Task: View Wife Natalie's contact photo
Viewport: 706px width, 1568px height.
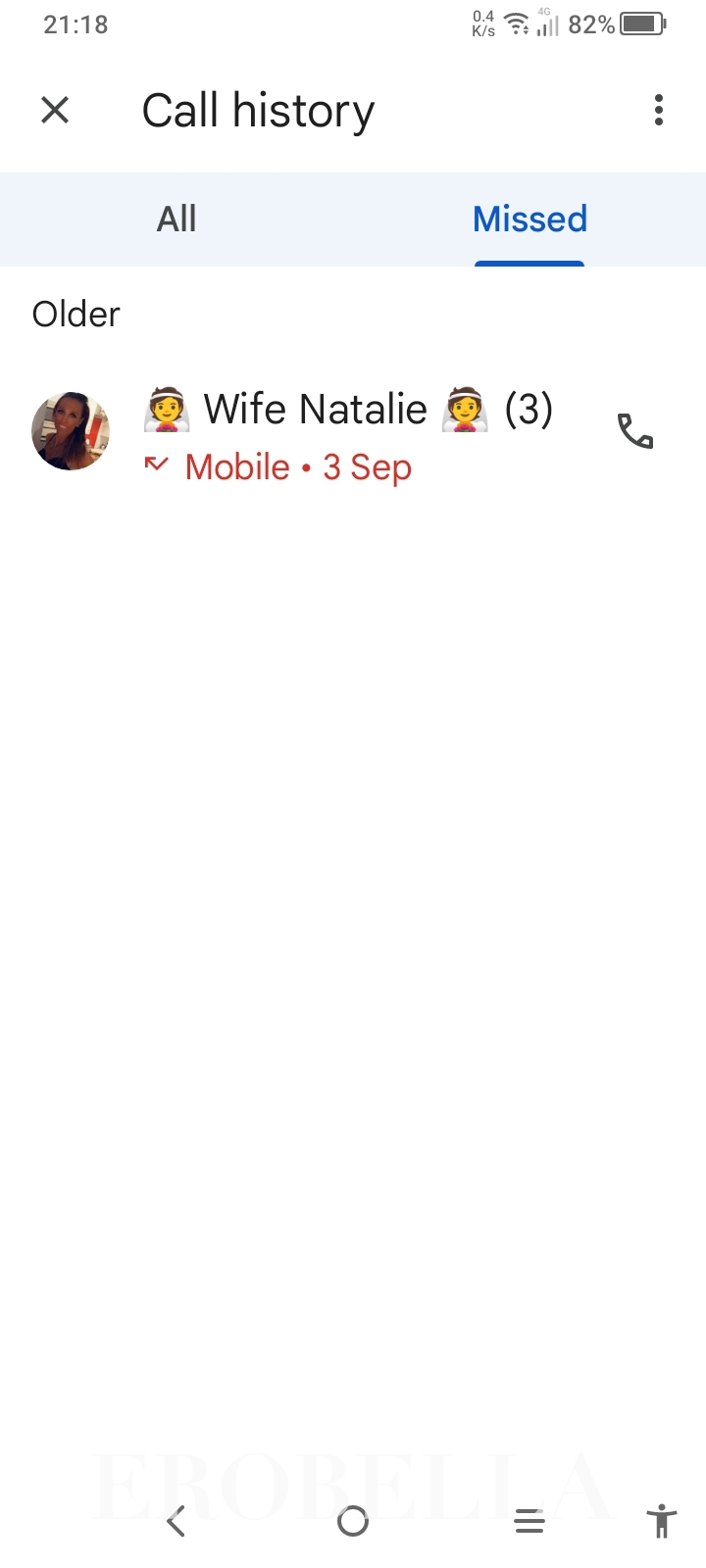Action: click(x=71, y=431)
